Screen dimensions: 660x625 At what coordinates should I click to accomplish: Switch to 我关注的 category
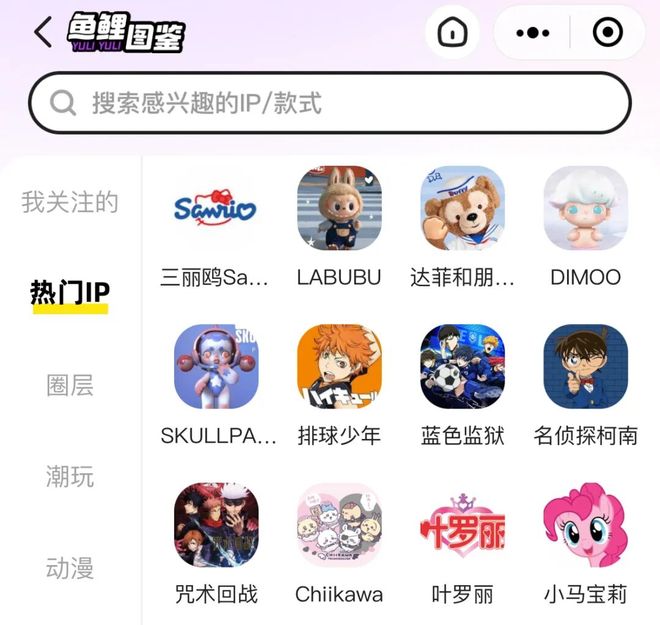(x=70, y=202)
